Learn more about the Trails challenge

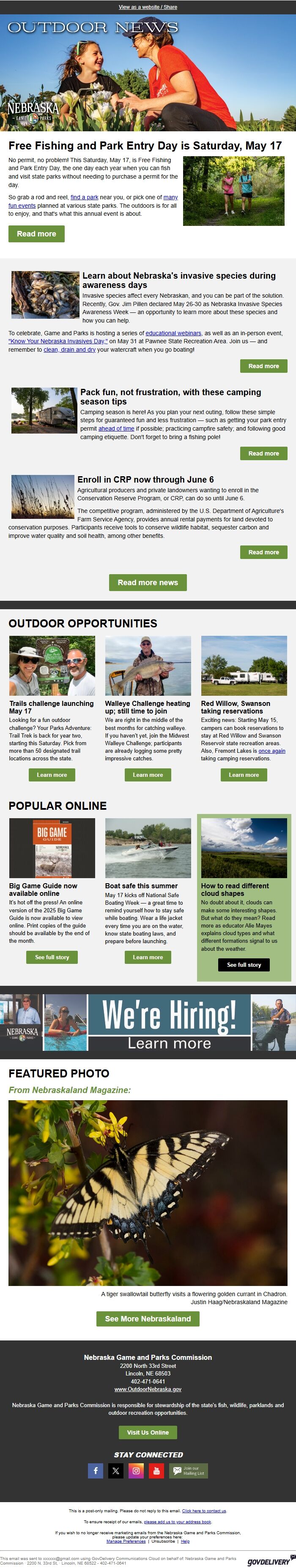pyautogui.click(x=52, y=775)
